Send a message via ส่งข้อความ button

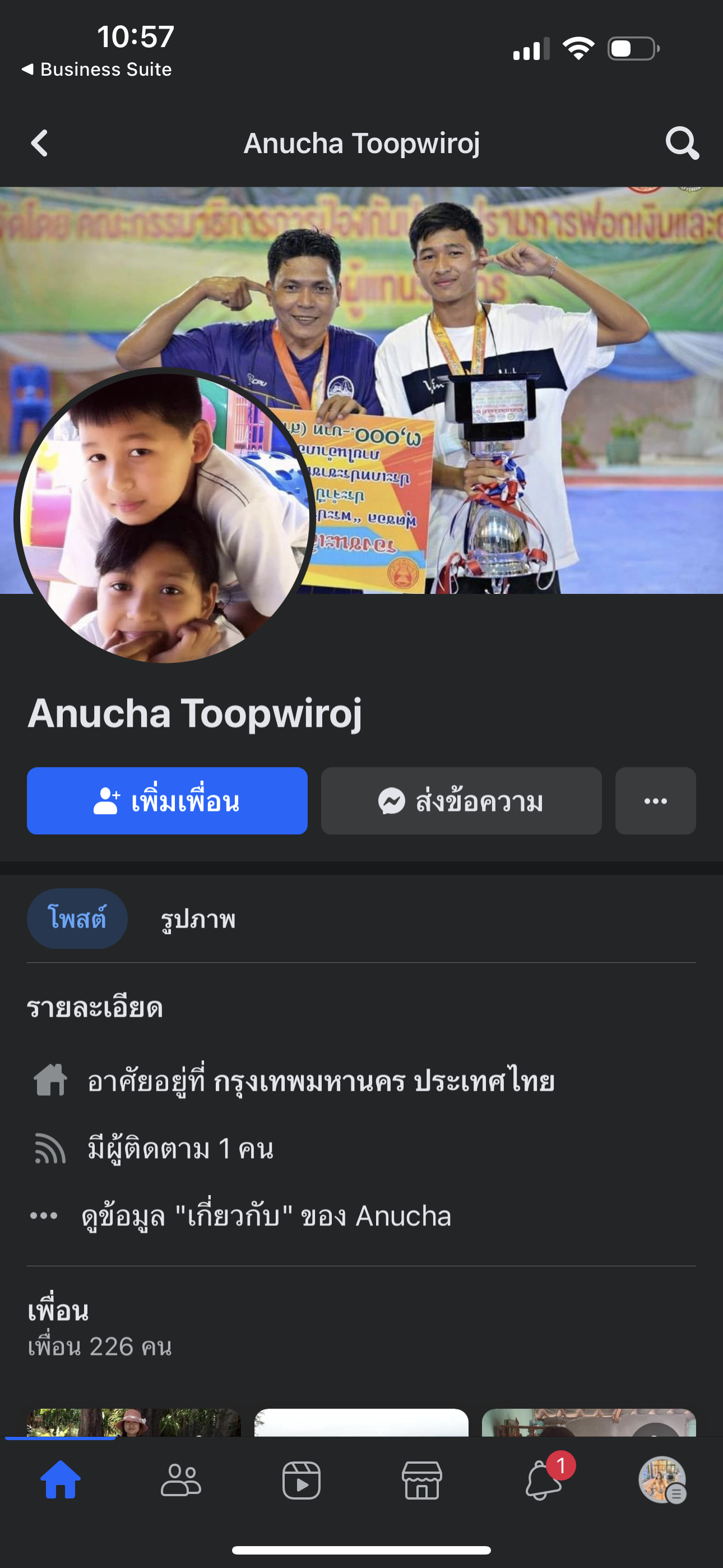point(461,801)
